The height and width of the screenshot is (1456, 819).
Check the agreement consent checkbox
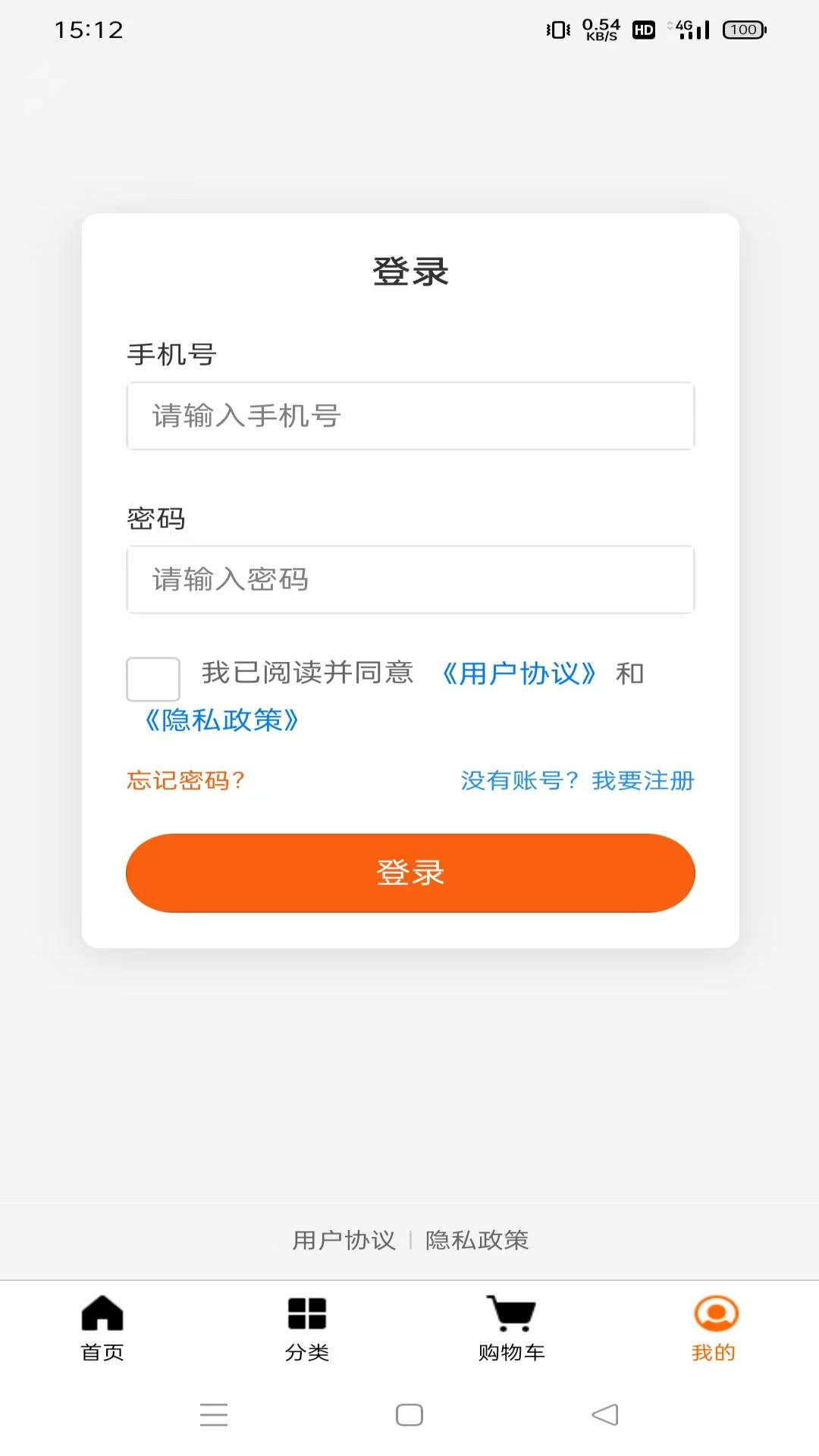152,679
